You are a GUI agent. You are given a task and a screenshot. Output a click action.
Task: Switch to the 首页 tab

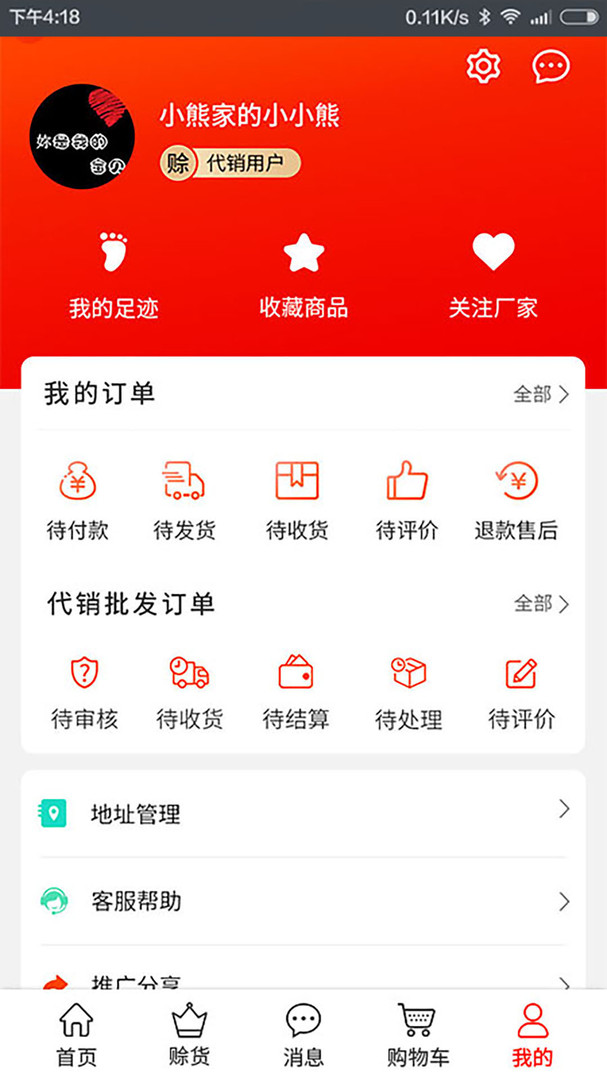click(76, 1035)
